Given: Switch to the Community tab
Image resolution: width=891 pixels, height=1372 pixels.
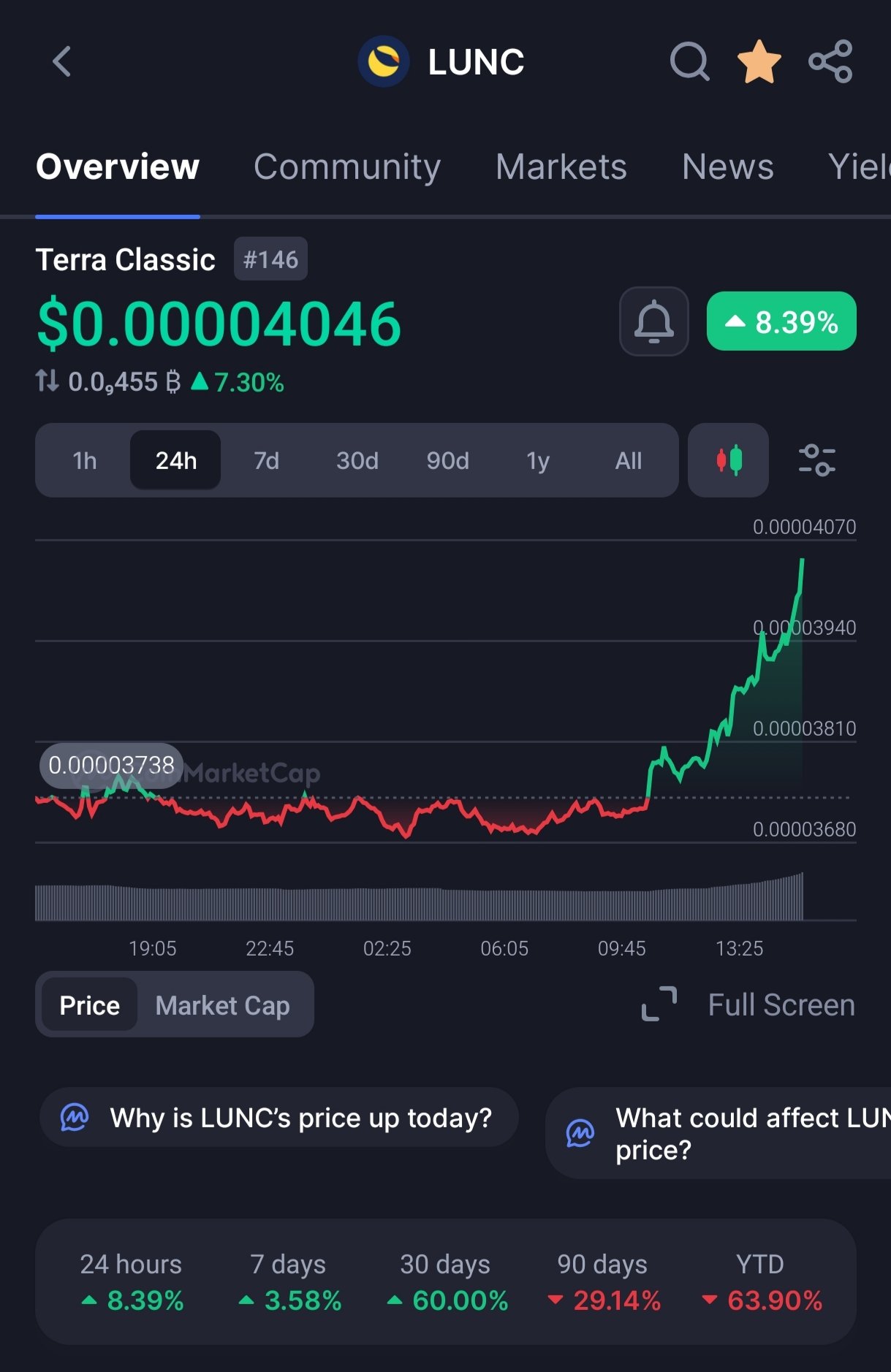Looking at the screenshot, I should tap(346, 167).
